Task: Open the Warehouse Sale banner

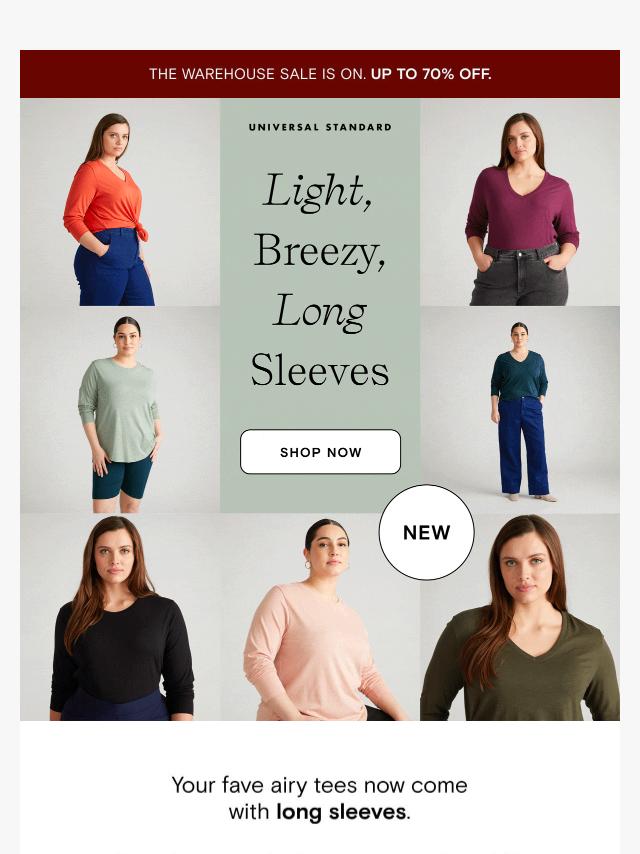Action: [x=320, y=74]
